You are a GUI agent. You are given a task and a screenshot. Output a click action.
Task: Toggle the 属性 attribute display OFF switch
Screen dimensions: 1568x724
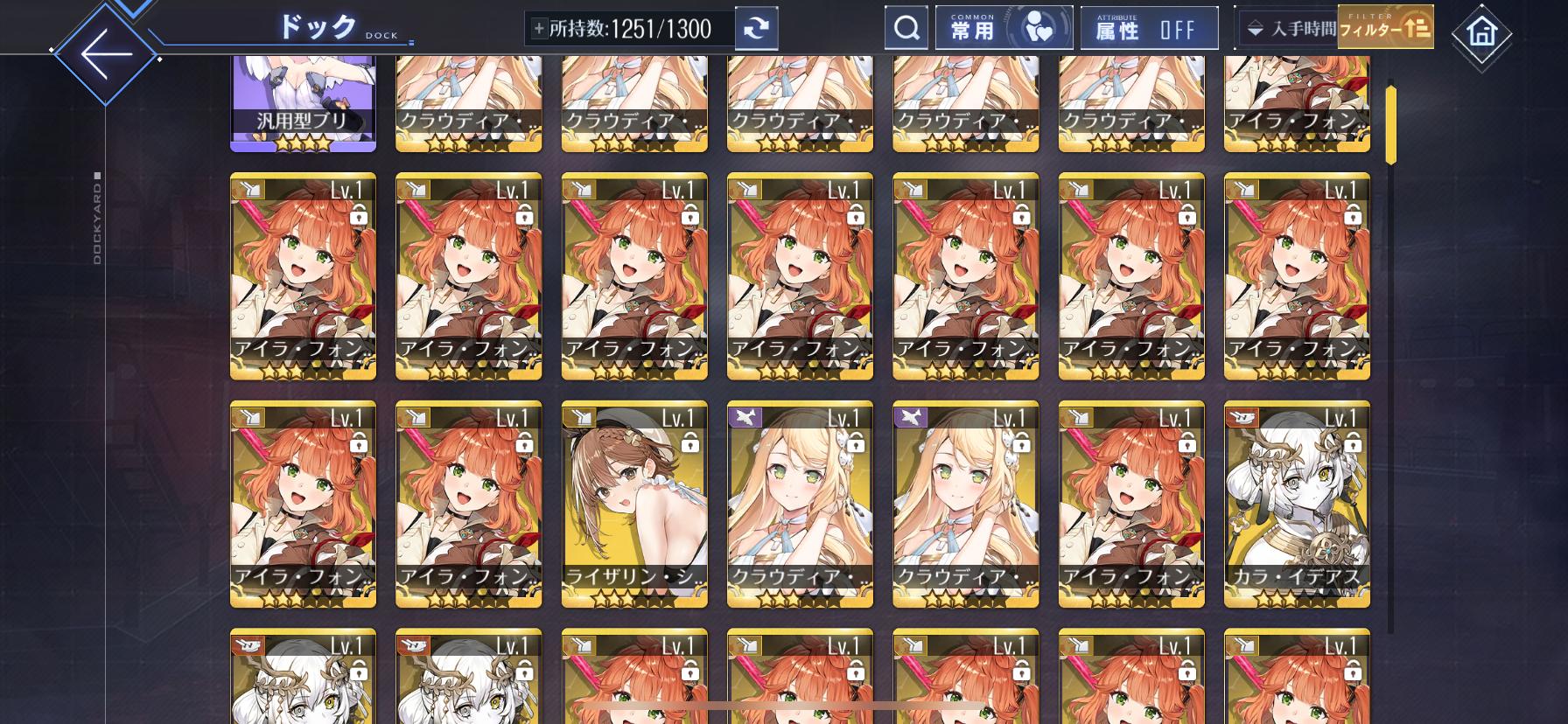click(1148, 29)
